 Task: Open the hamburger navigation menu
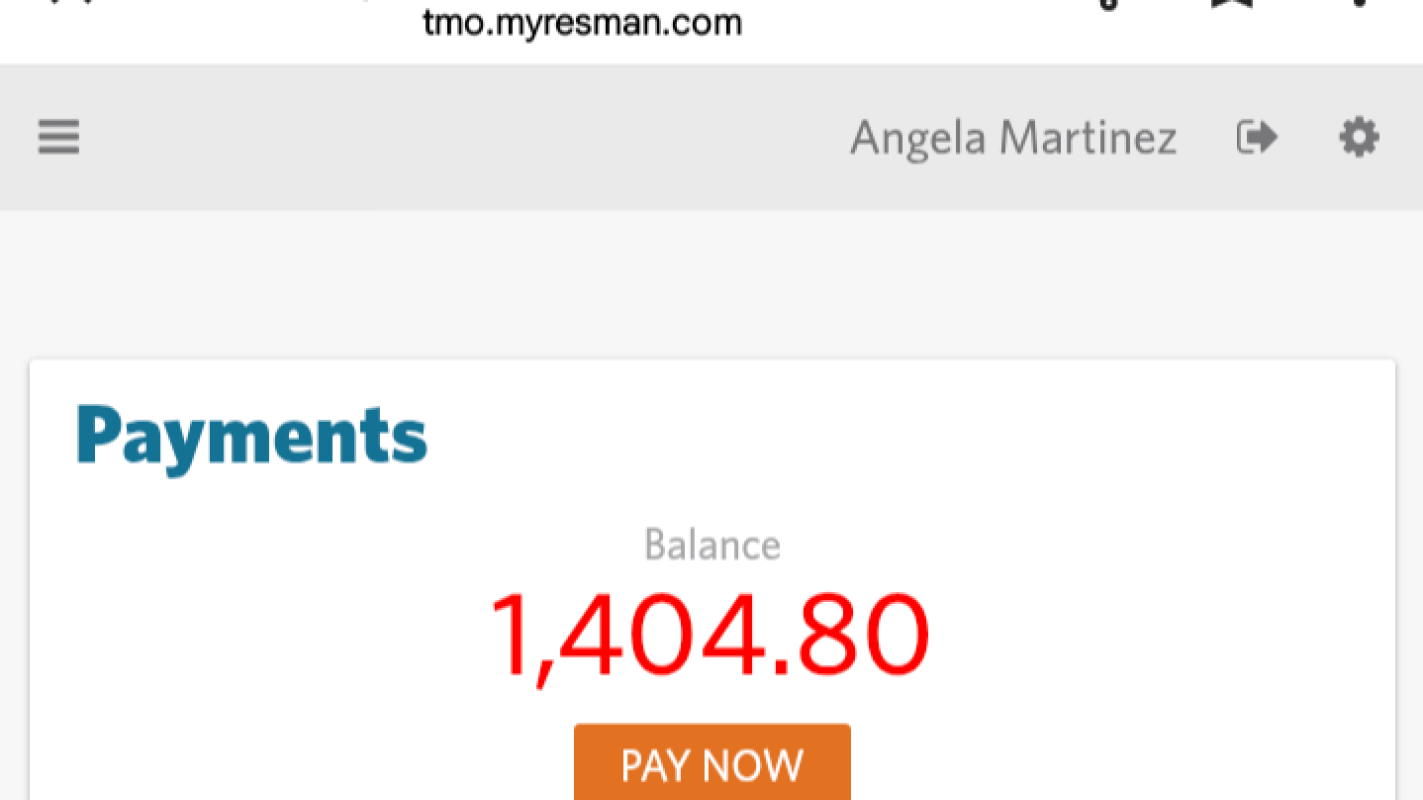click(59, 137)
